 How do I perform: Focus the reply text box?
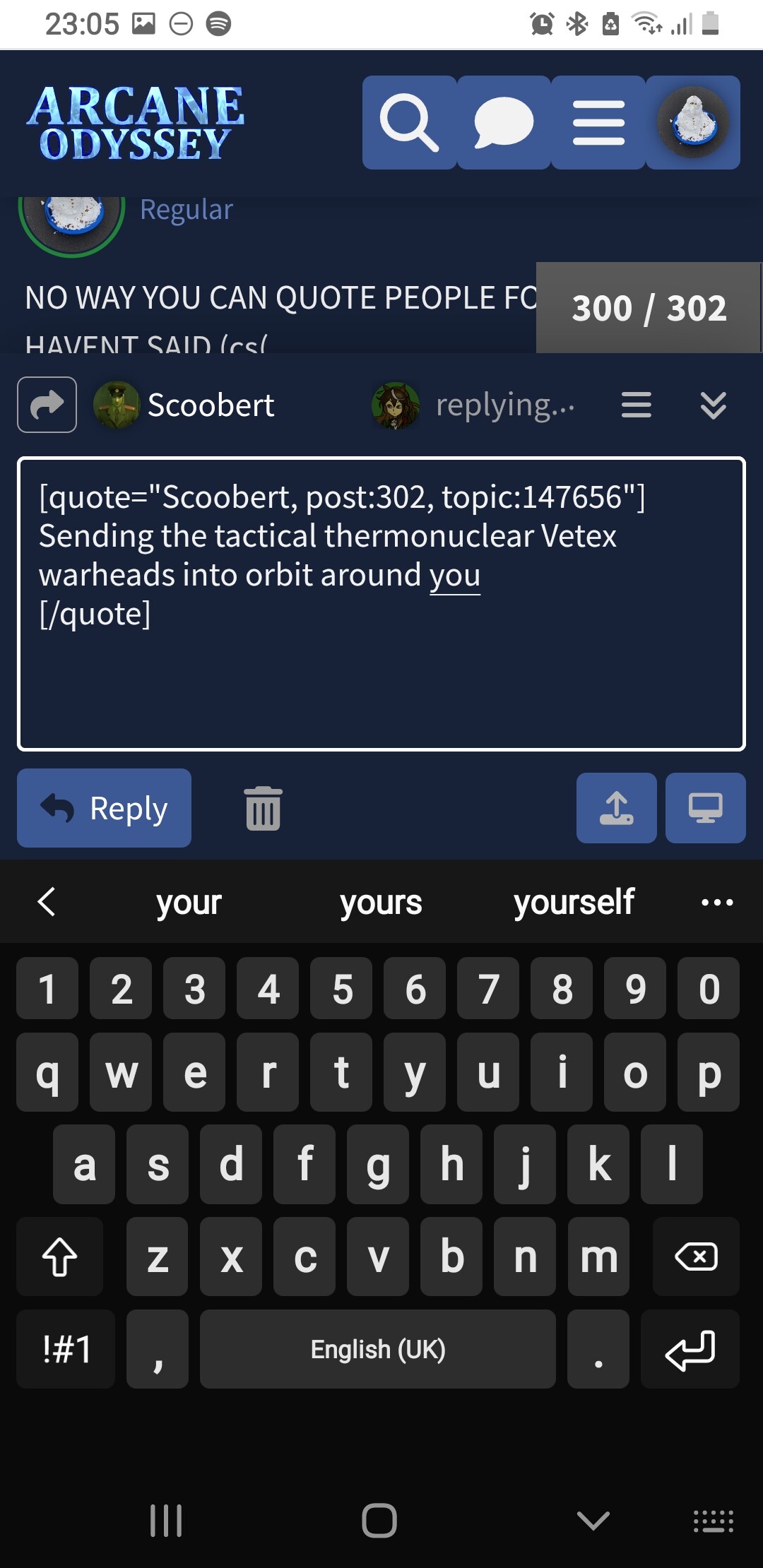point(381,604)
